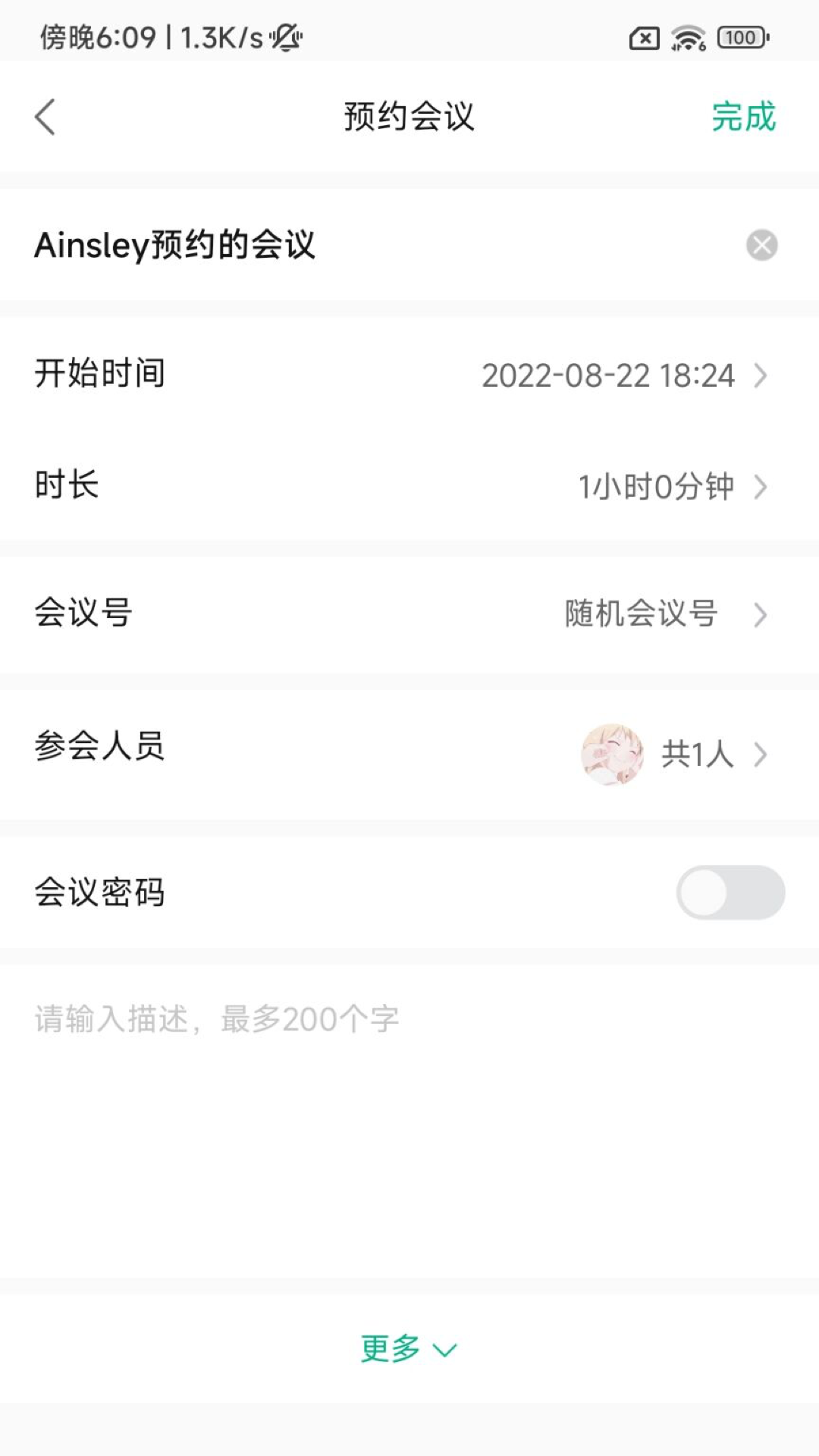
Task: Clear the meeting title with the X icon
Action: [763, 245]
